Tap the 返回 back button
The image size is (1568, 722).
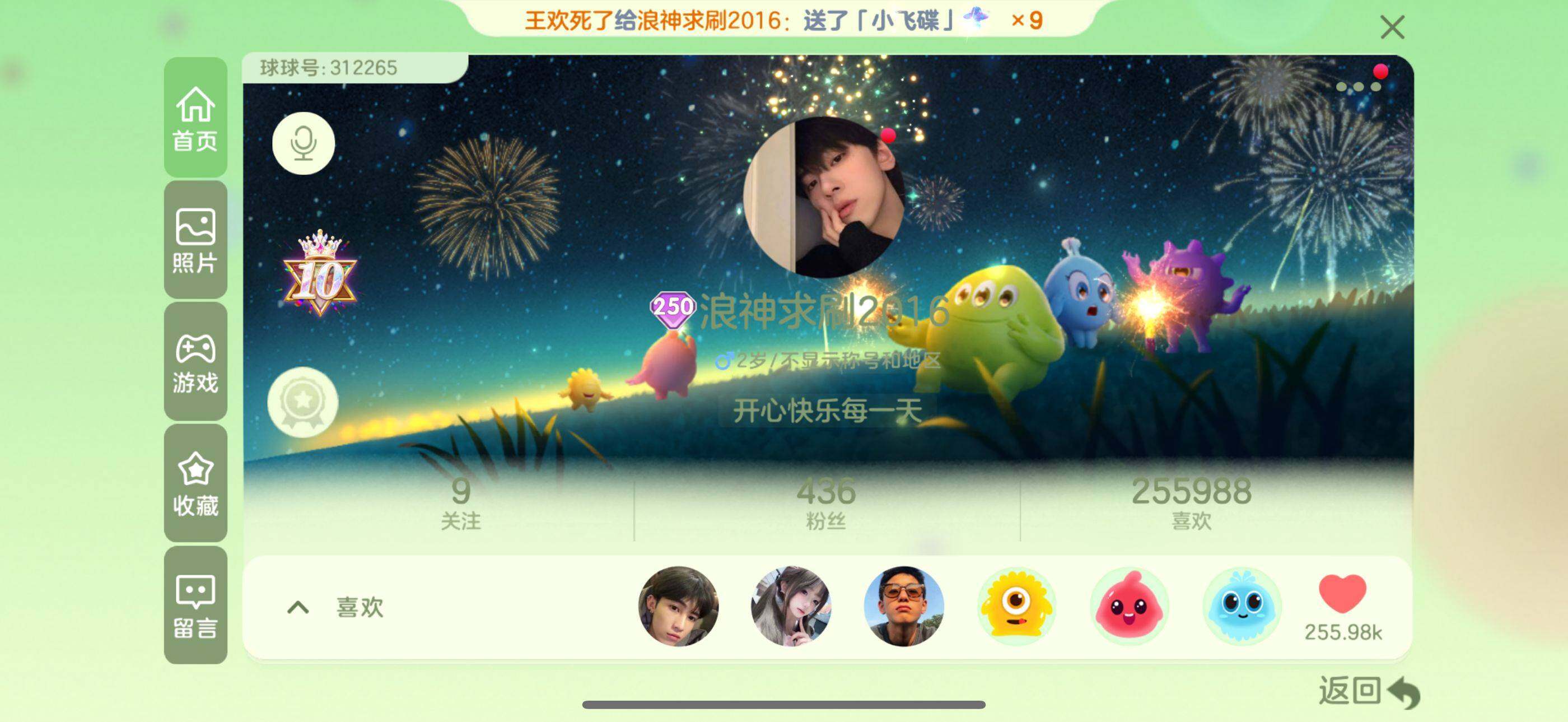pyautogui.click(x=1368, y=692)
